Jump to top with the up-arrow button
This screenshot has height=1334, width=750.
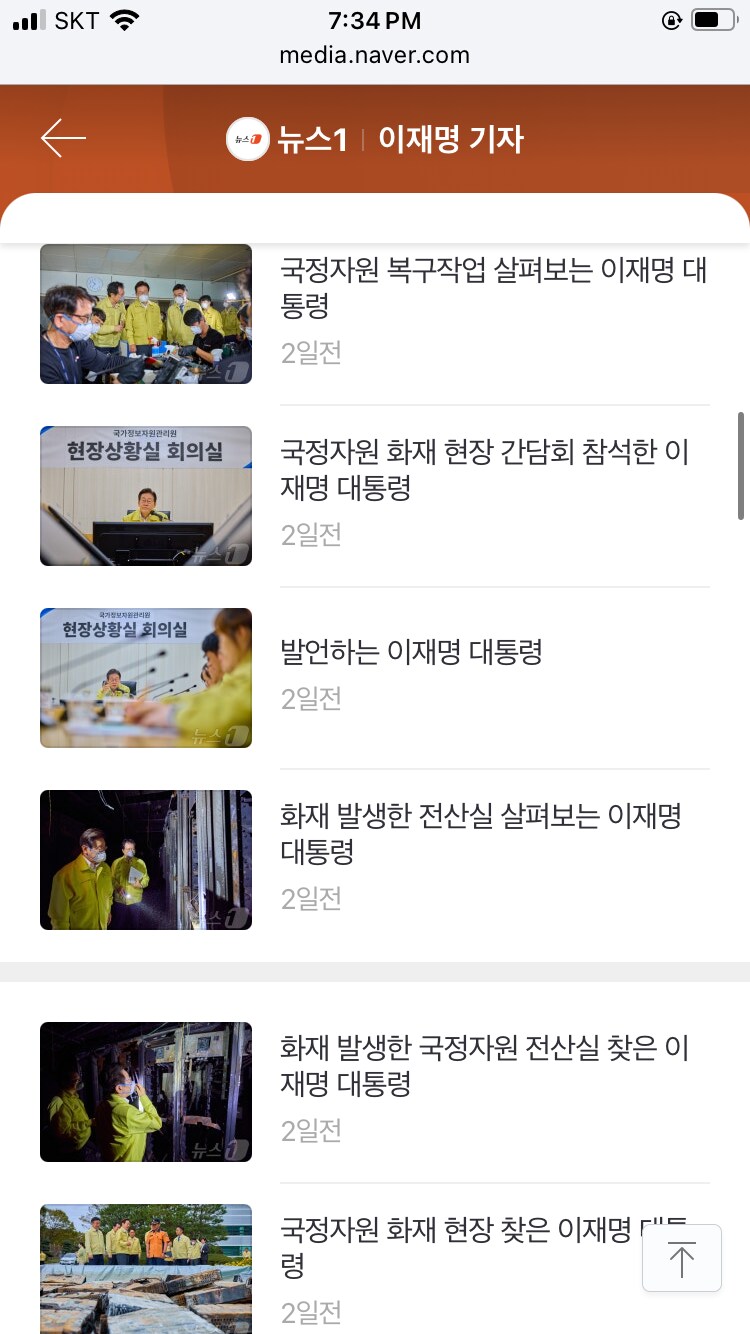tap(681, 1258)
